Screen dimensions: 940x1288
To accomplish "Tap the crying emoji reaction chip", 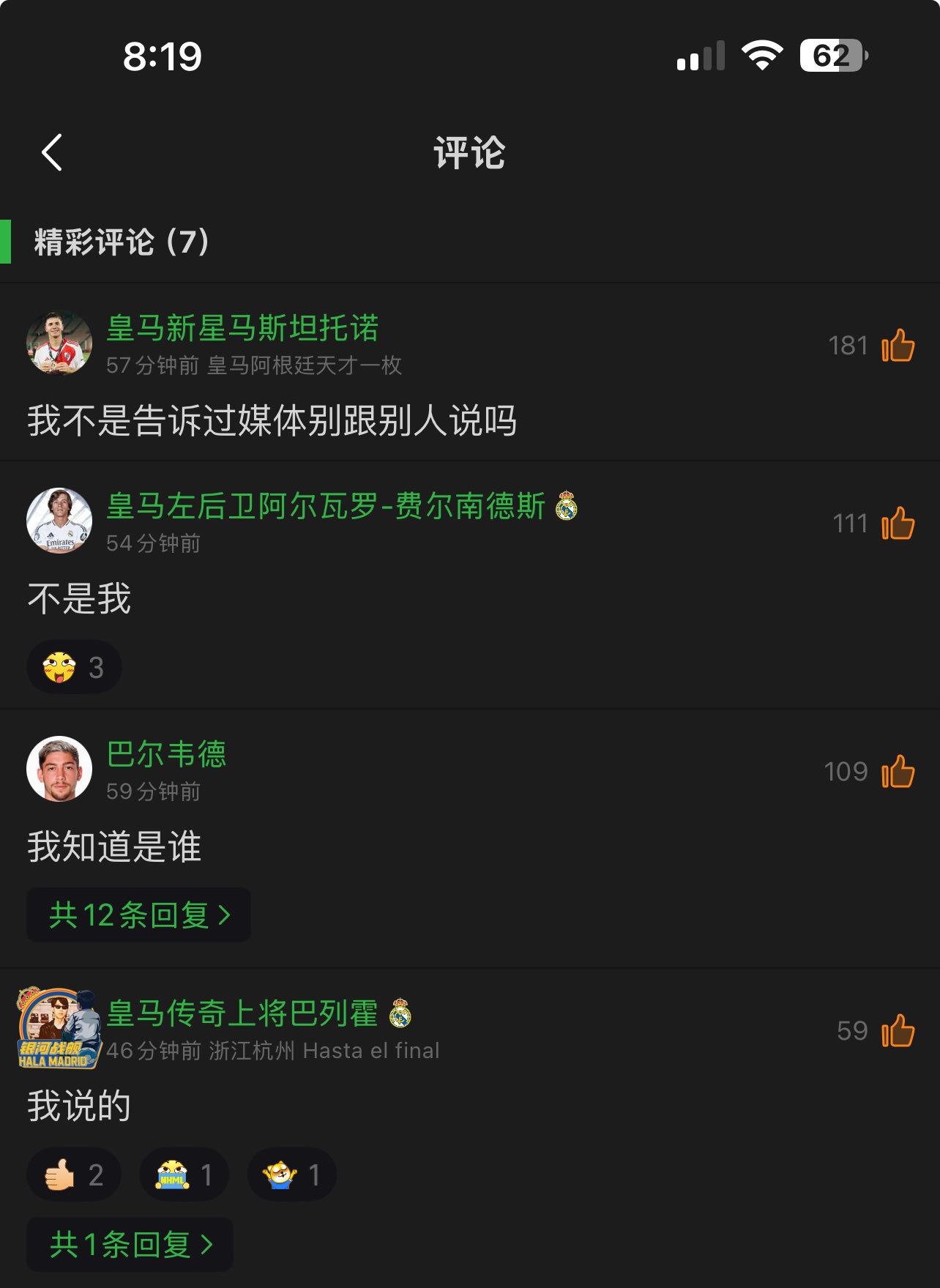I will coord(184,1175).
